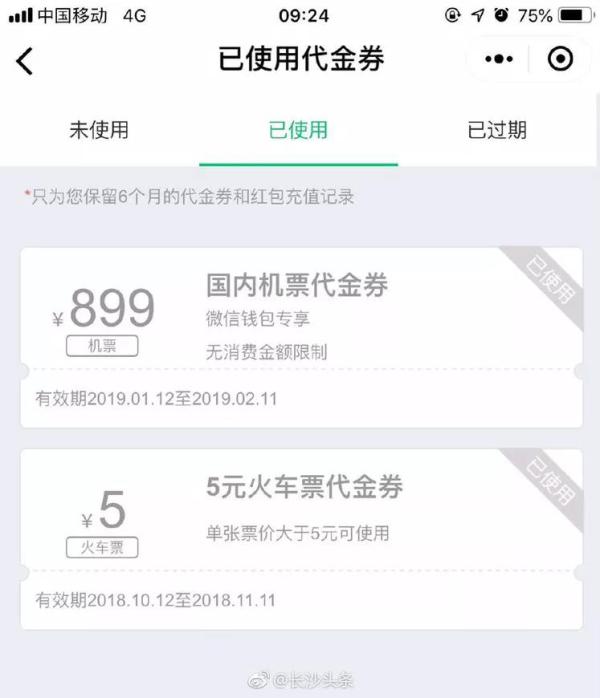Go back using the top-left arrow
This screenshot has height=698, width=600.
pos(25,60)
